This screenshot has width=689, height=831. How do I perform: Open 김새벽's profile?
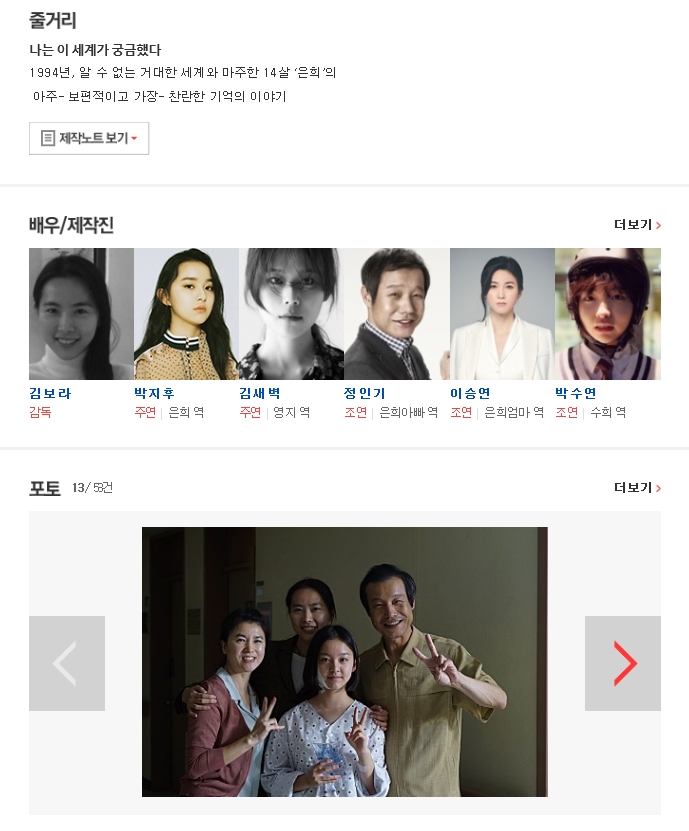point(260,393)
